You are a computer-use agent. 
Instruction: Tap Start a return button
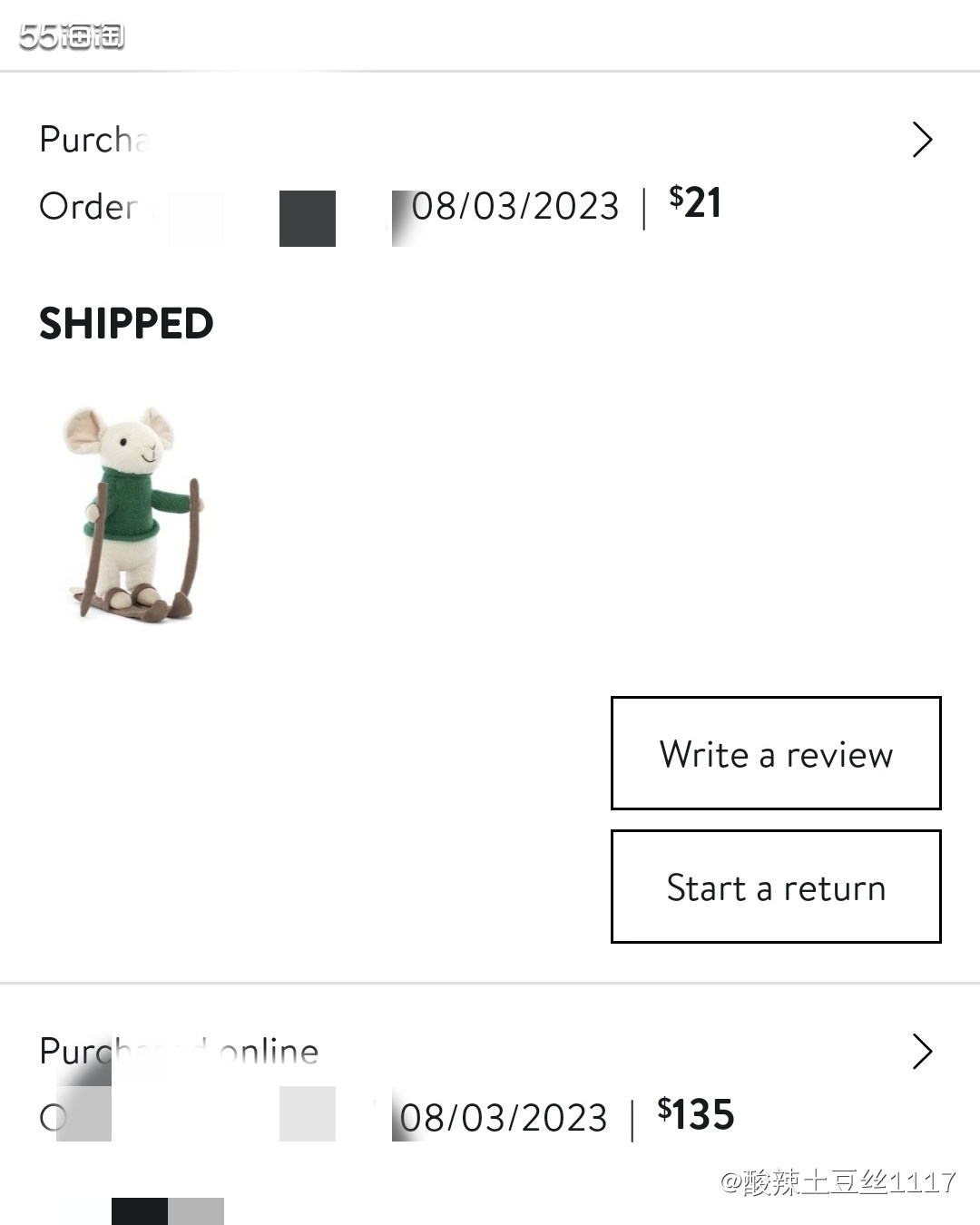[x=776, y=887]
